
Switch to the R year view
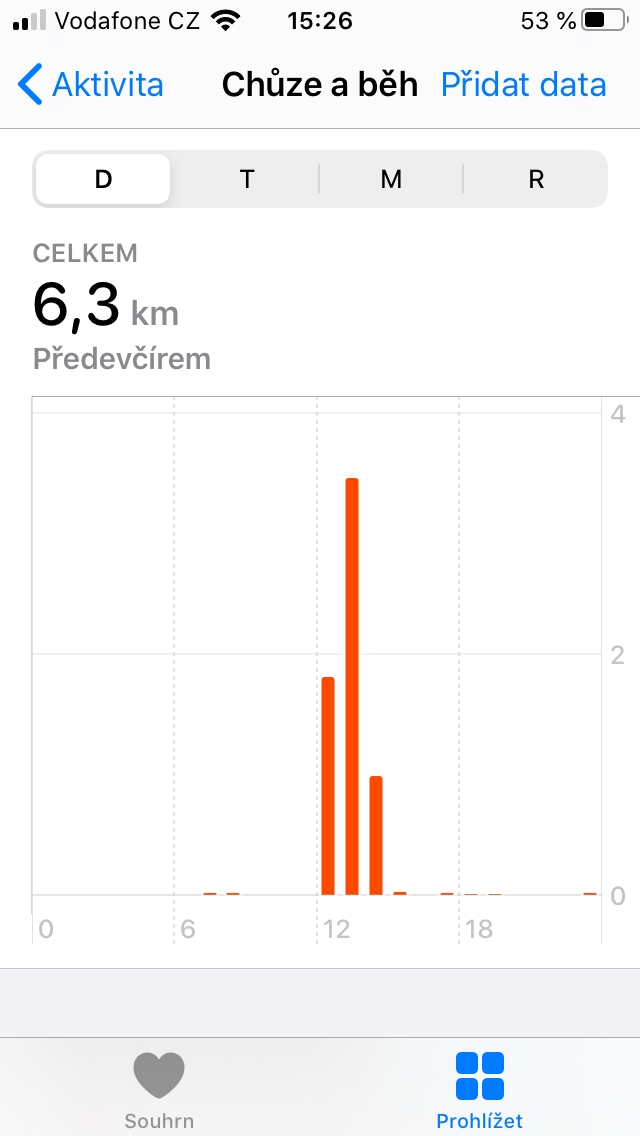pos(536,179)
